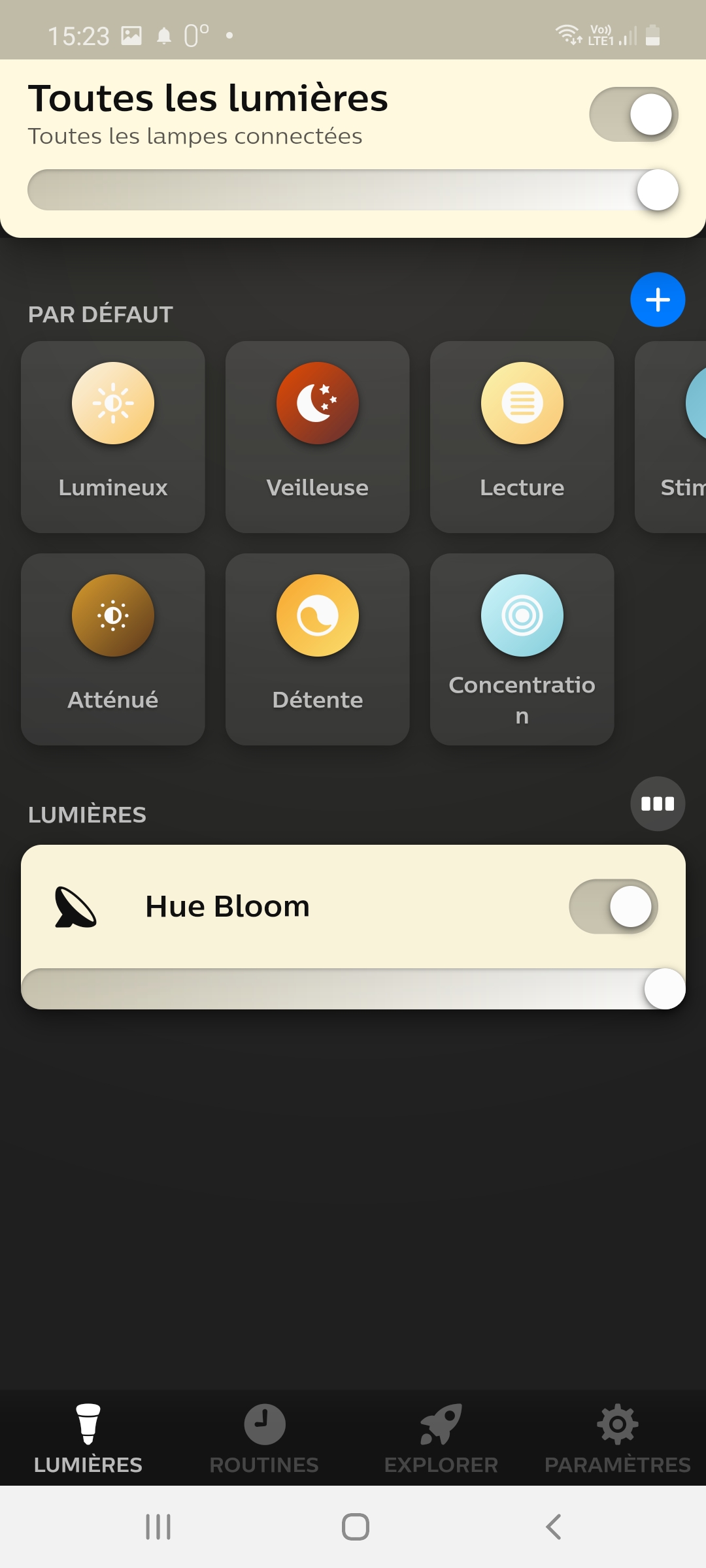Tap the Hue Bloom brightness slider
Image resolution: width=706 pixels, height=1568 pixels.
tap(353, 988)
